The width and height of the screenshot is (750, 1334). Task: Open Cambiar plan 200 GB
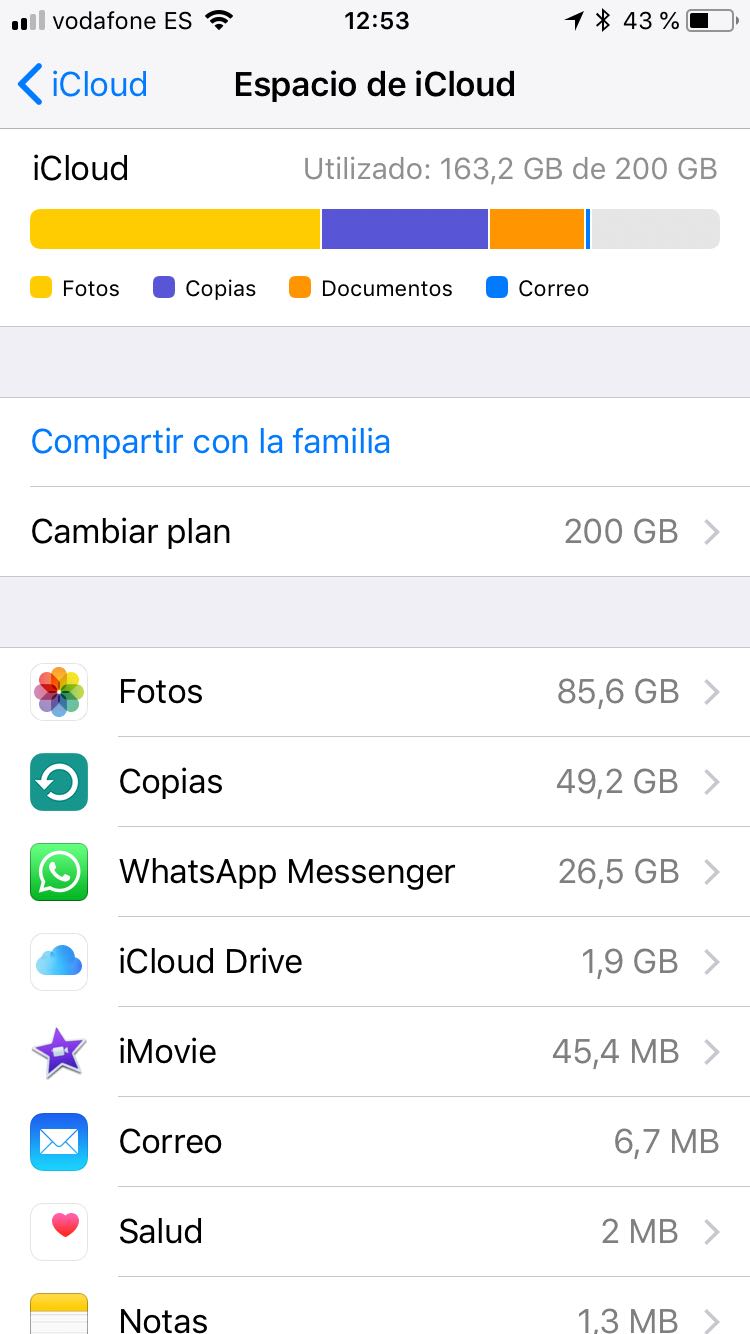(375, 531)
